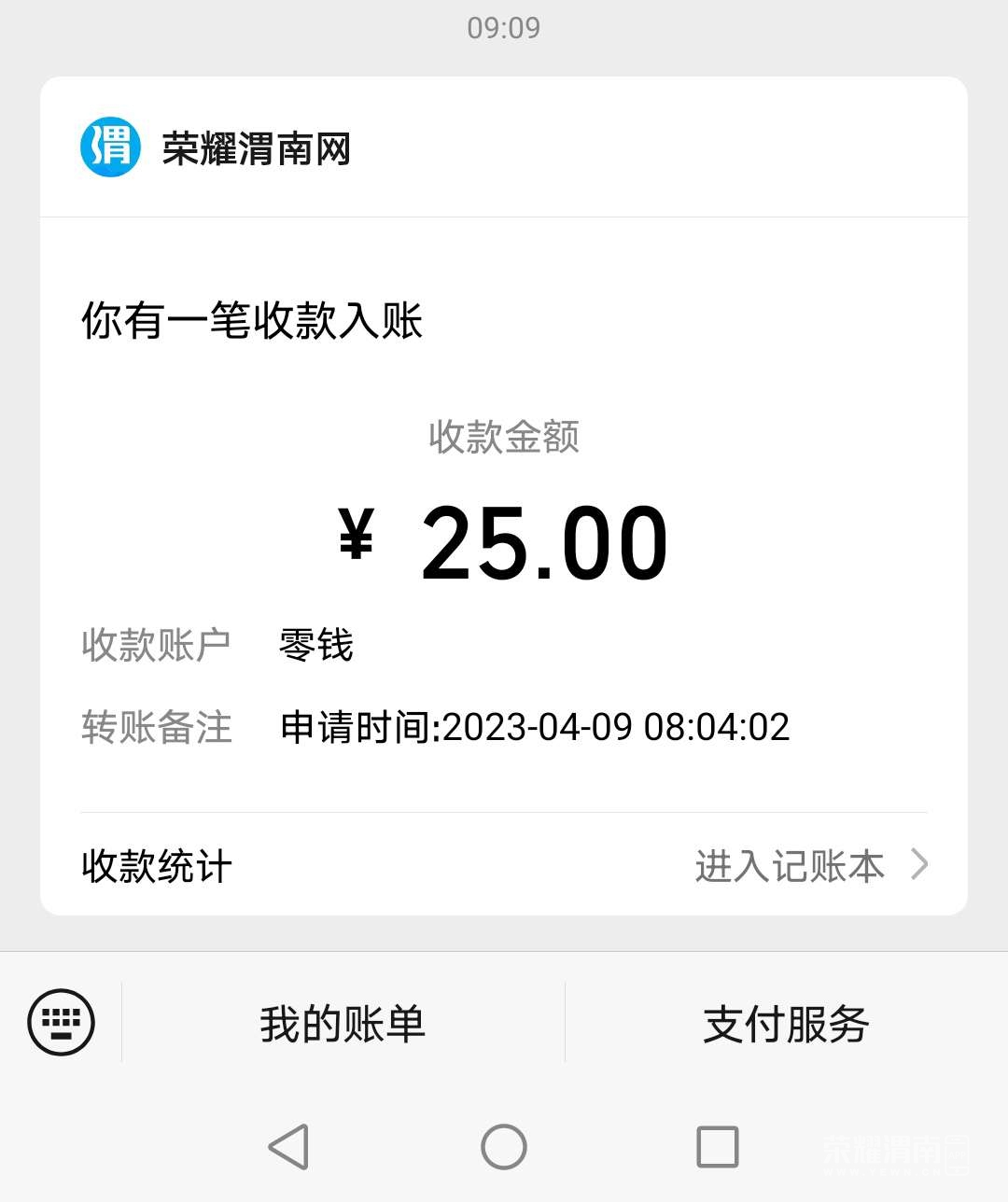
Task: Open the recent apps view
Action: [717, 1147]
